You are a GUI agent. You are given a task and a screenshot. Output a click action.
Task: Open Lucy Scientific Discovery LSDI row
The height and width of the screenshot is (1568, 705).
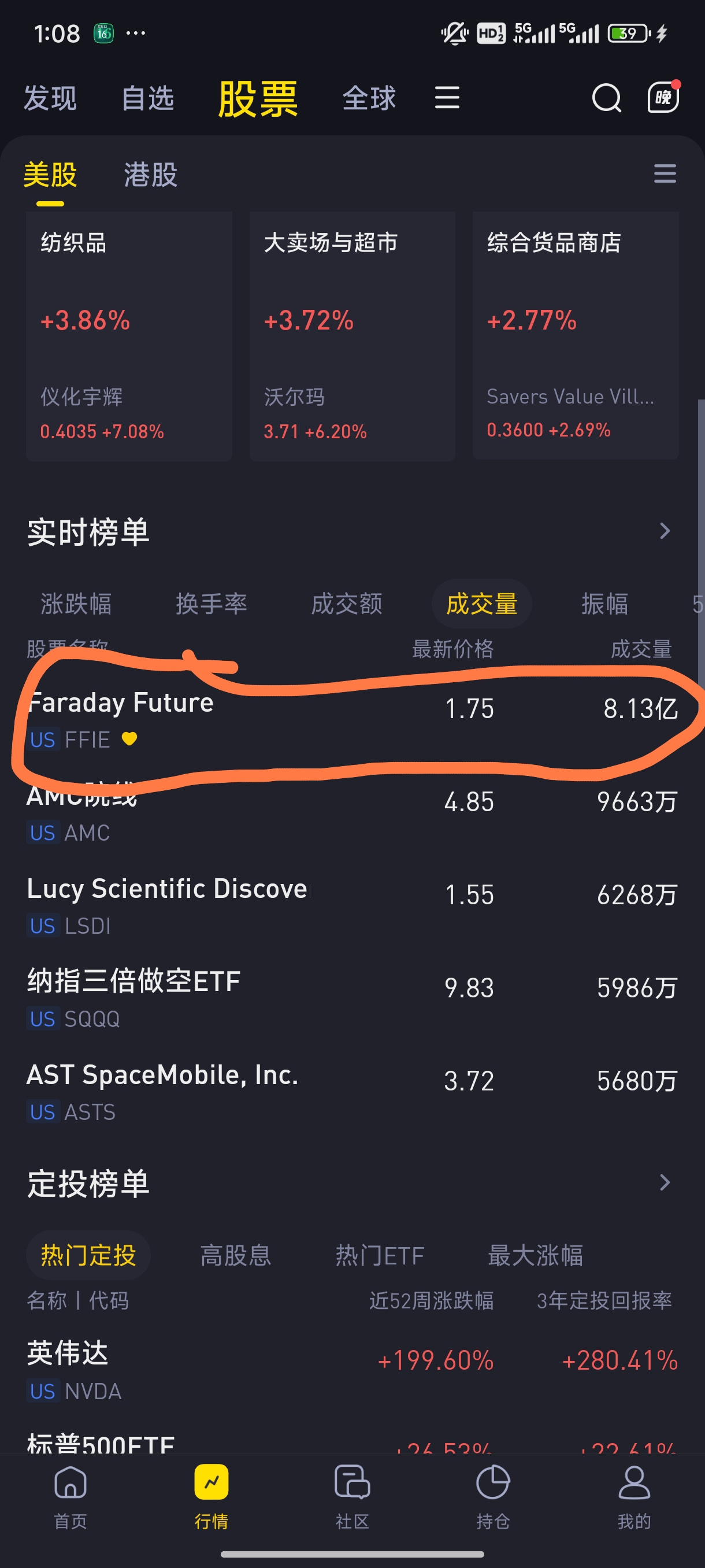pos(352,907)
